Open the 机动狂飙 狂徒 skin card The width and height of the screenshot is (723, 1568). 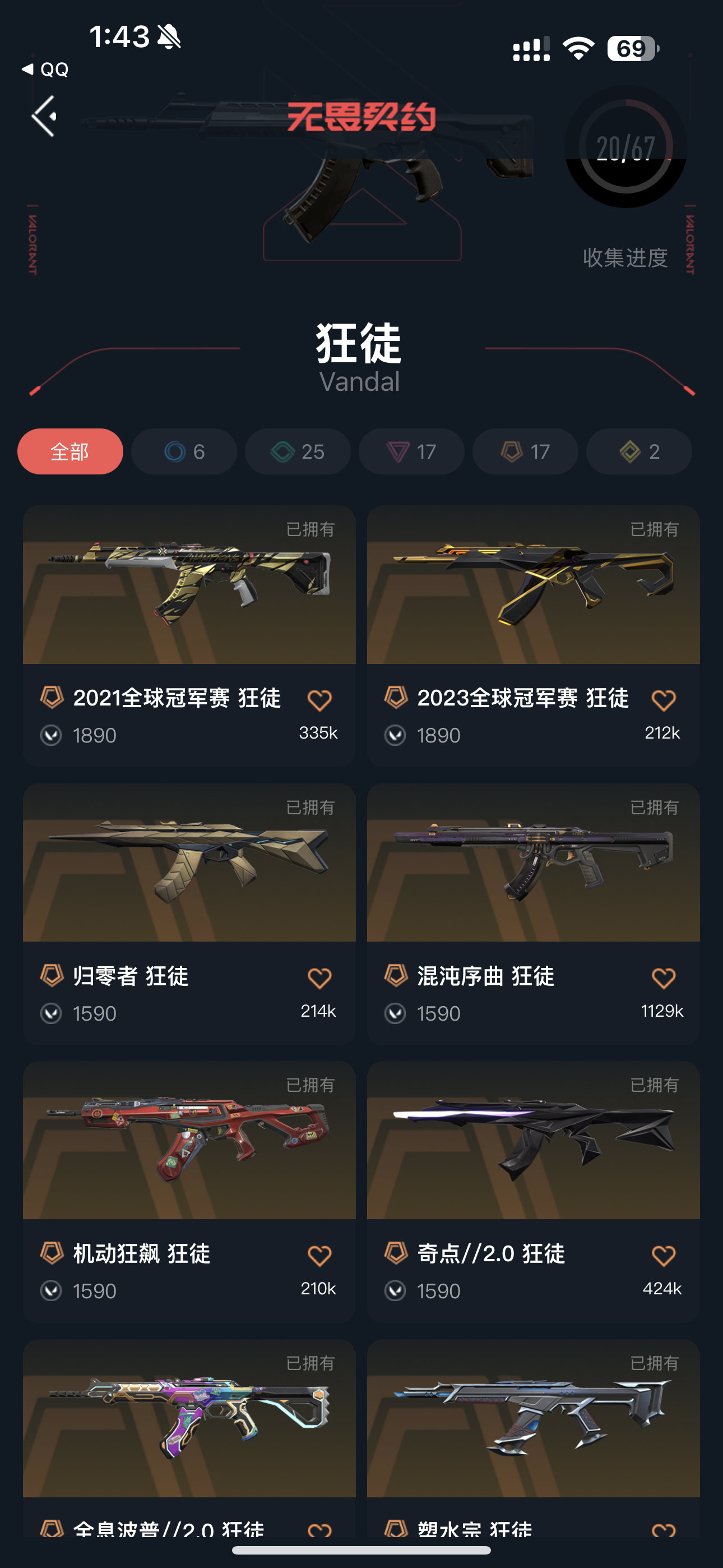189,1191
